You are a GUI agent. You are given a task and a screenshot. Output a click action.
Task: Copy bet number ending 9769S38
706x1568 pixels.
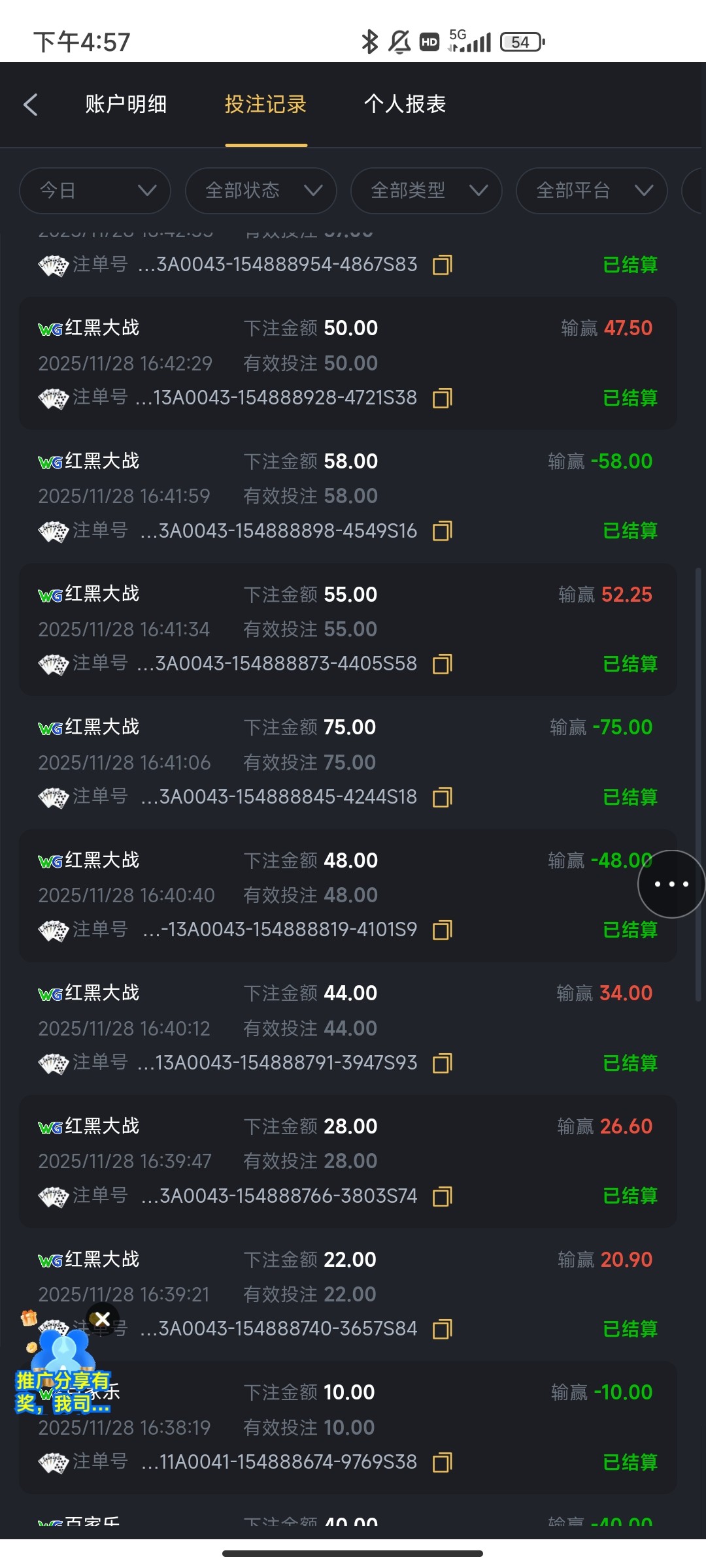(443, 1463)
